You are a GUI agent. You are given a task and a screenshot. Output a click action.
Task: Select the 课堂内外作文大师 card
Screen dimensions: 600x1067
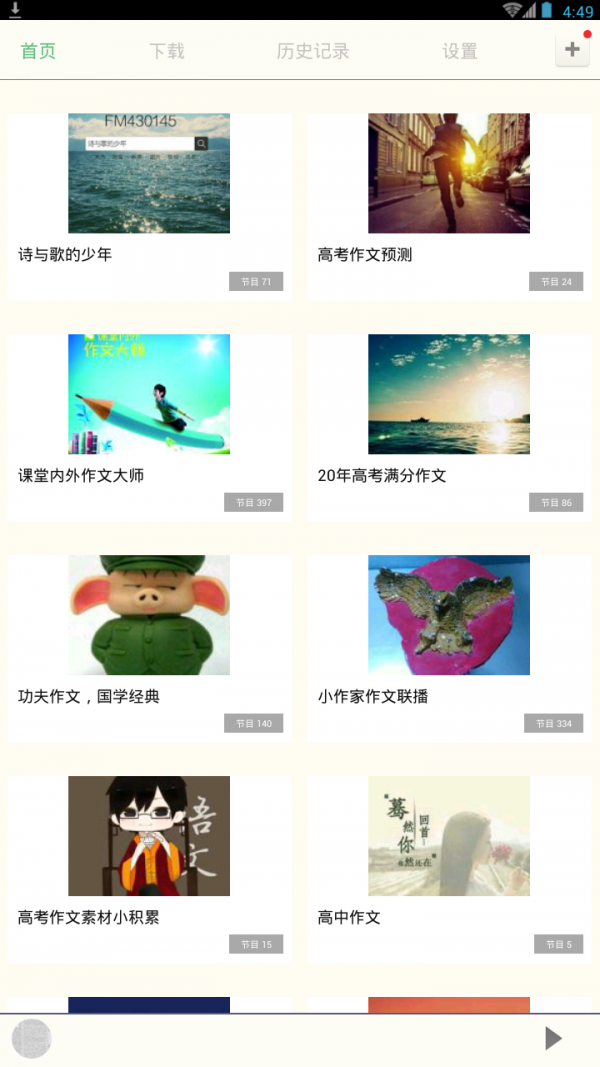tap(149, 427)
